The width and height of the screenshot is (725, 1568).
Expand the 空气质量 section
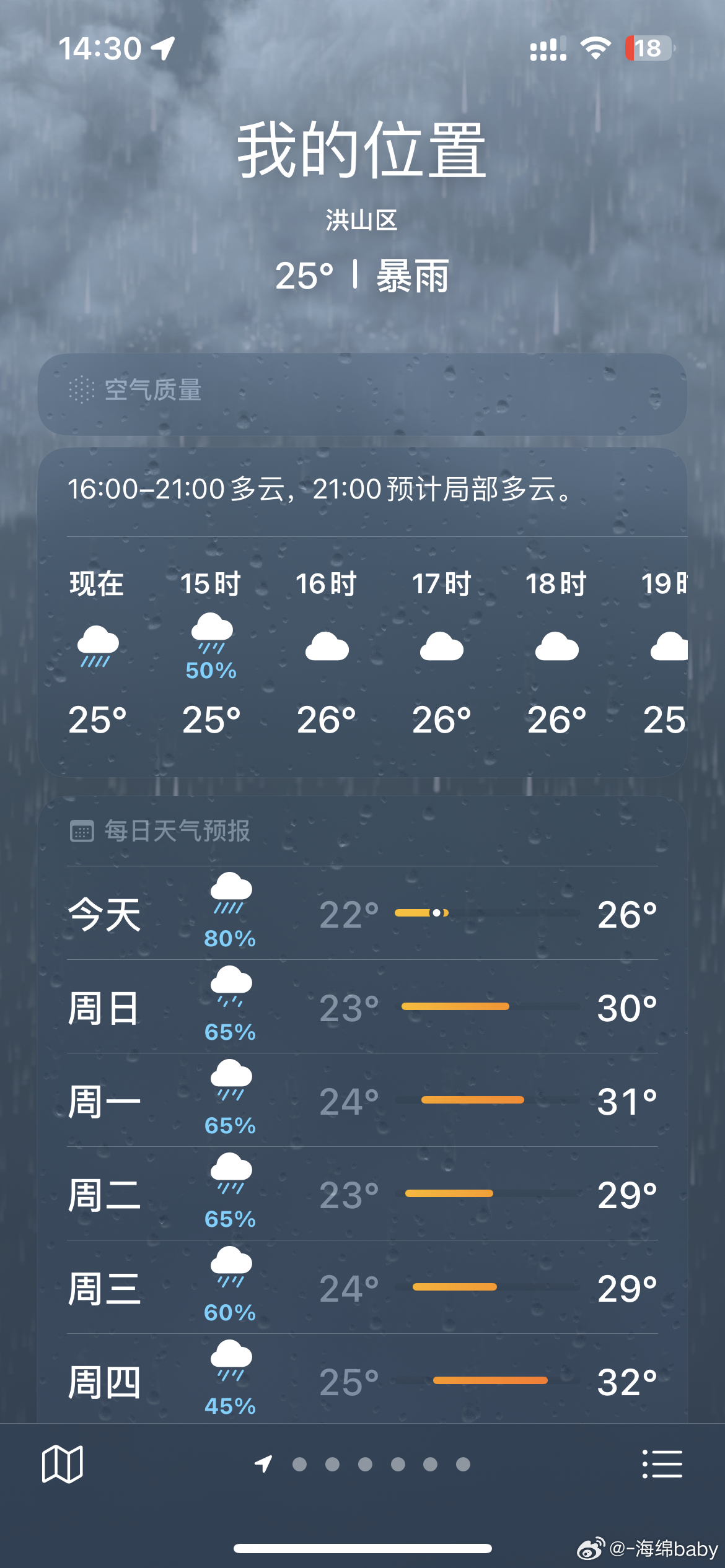(x=362, y=390)
